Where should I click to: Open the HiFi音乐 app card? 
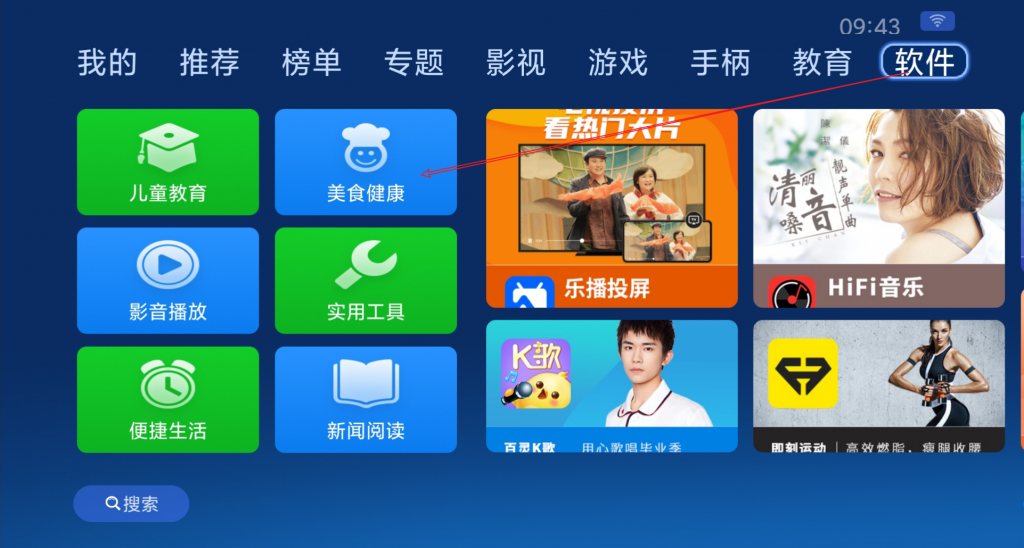[x=878, y=208]
